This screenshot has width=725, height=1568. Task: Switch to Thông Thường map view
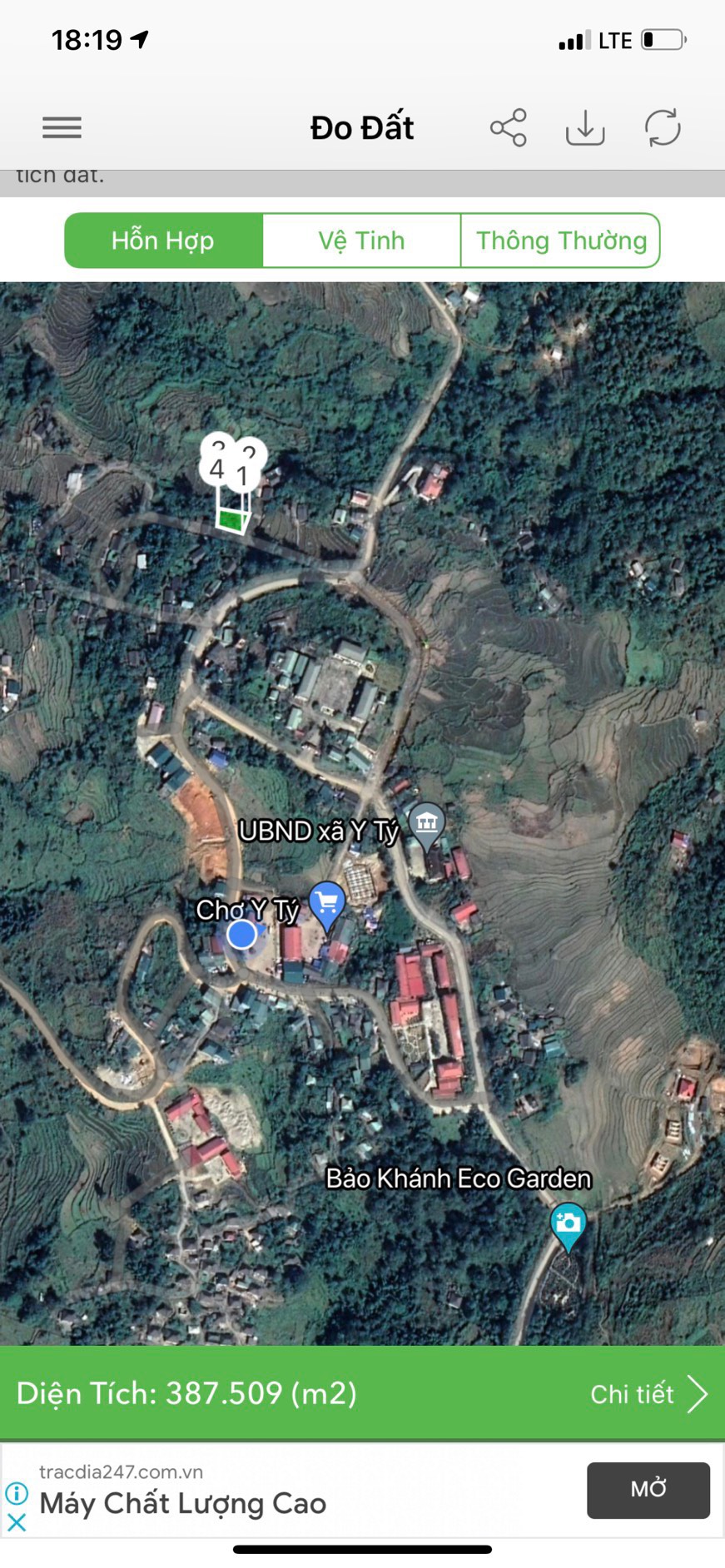coord(560,241)
